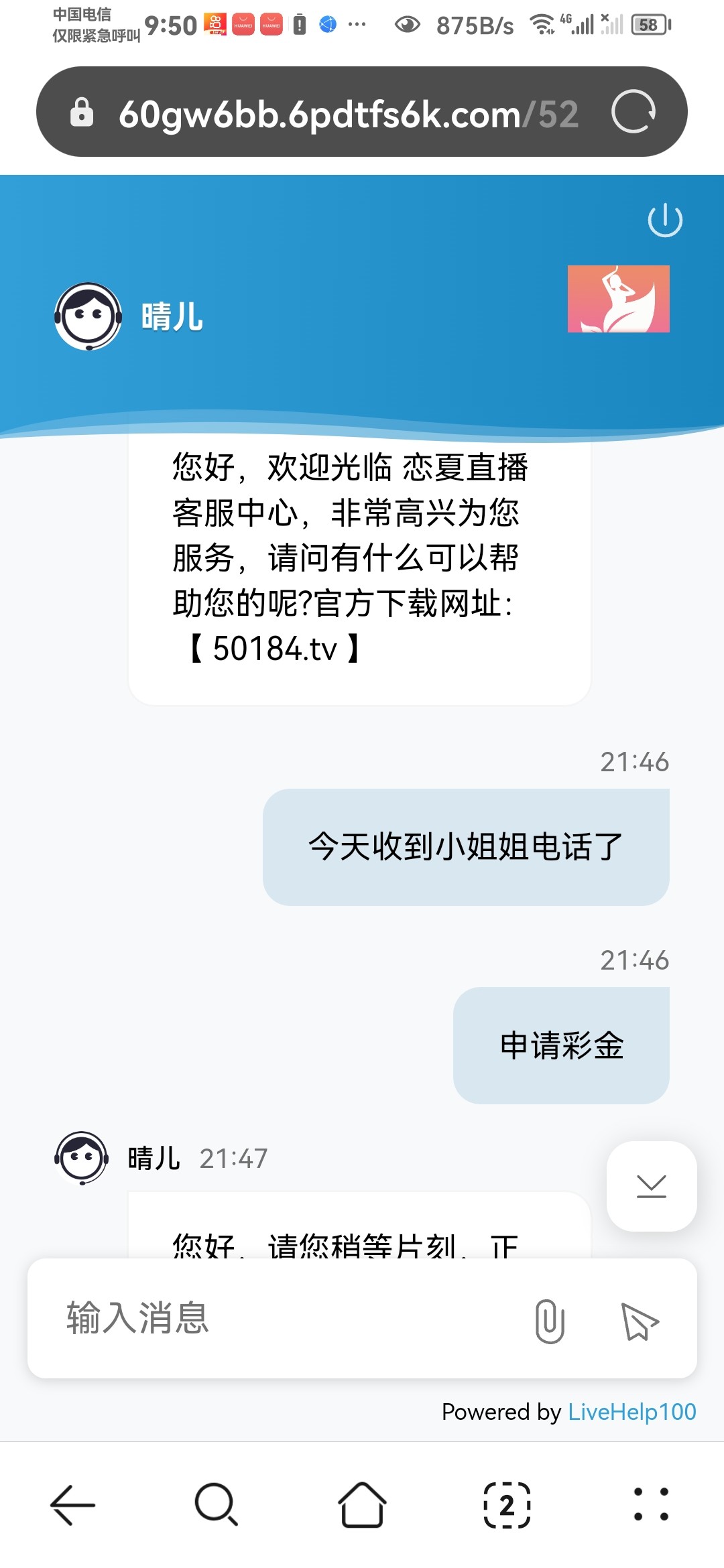Focus the 输入消息 message field
724x1568 pixels.
point(282,1318)
